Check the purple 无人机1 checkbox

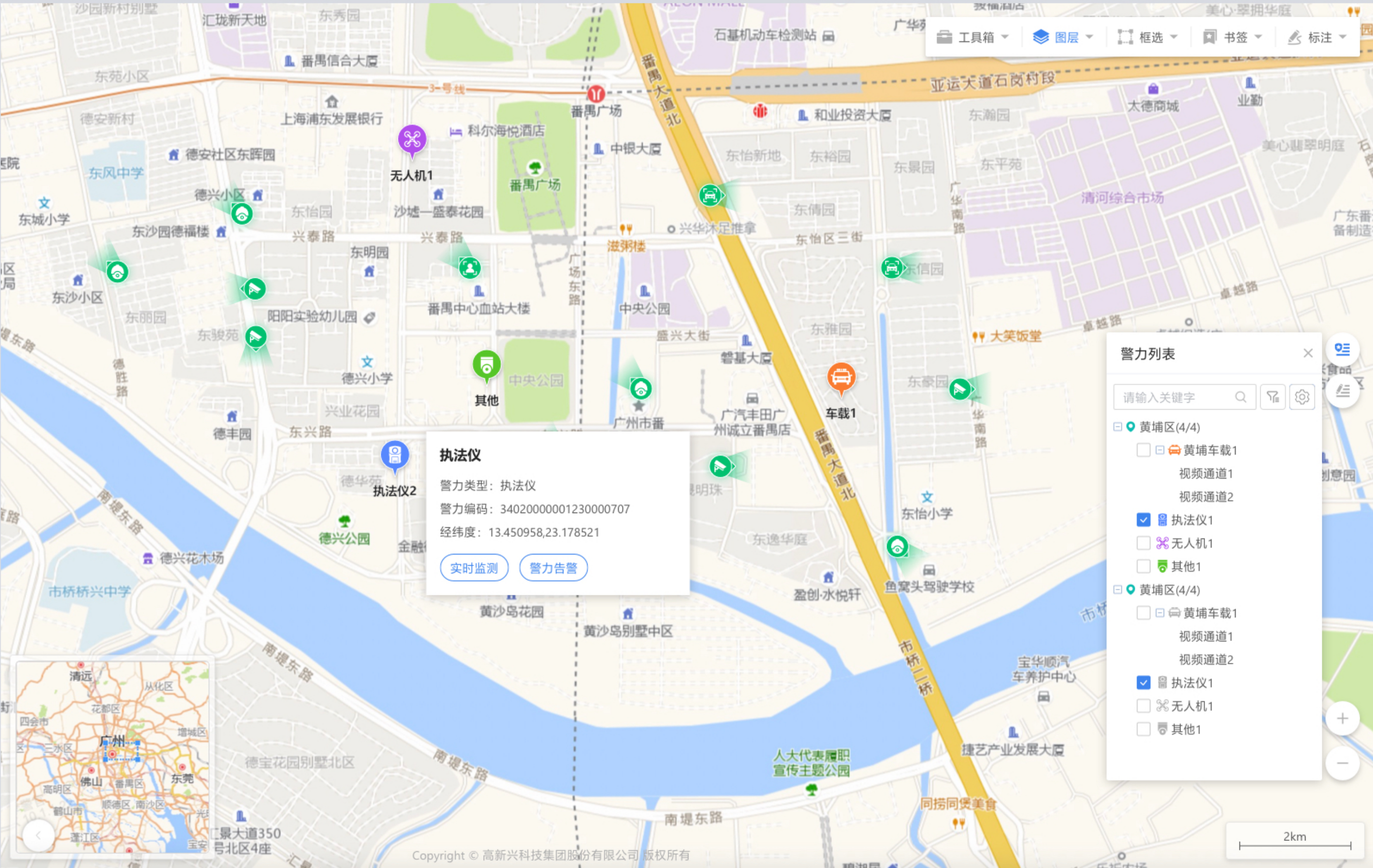pos(1143,543)
